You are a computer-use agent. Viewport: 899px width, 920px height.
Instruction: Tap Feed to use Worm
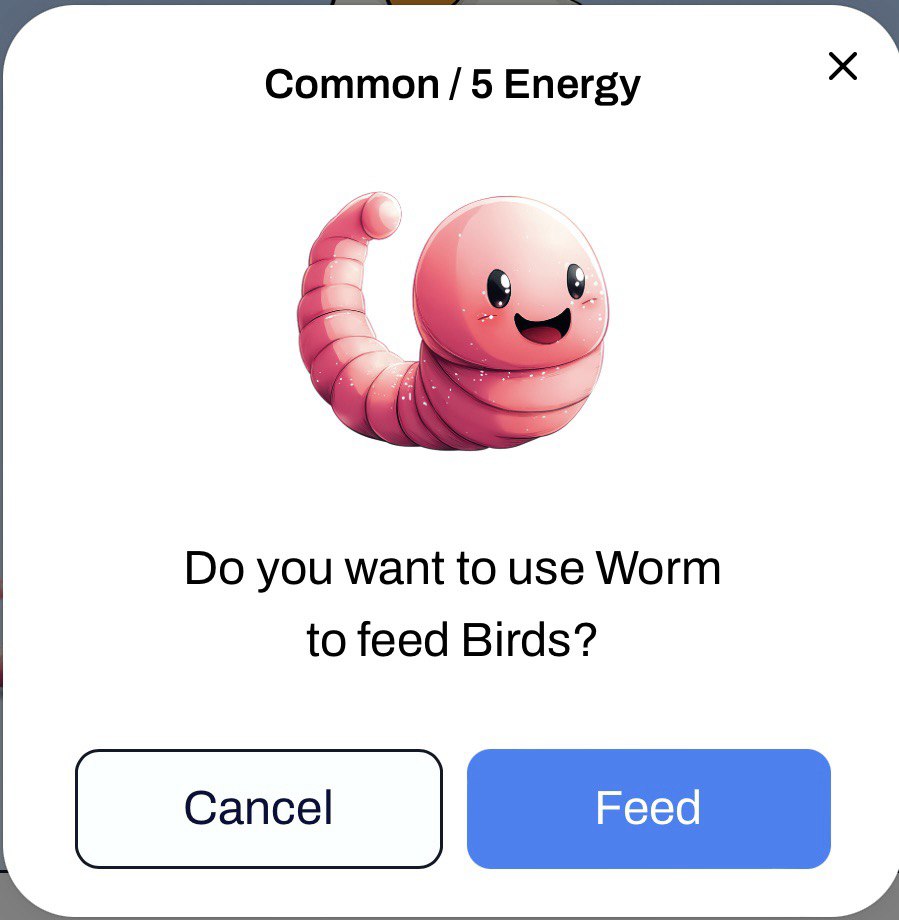pyautogui.click(x=648, y=808)
